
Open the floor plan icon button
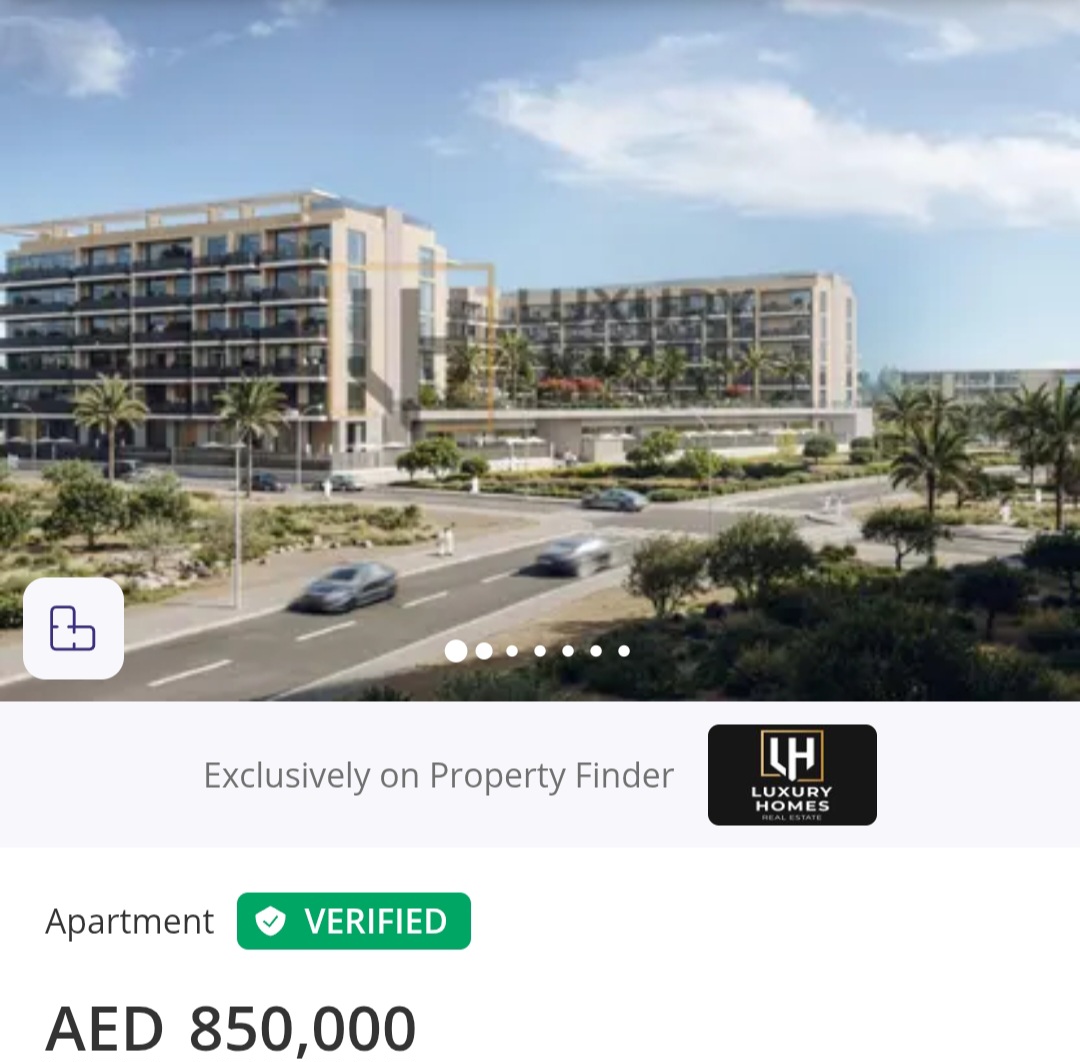pos(73,628)
